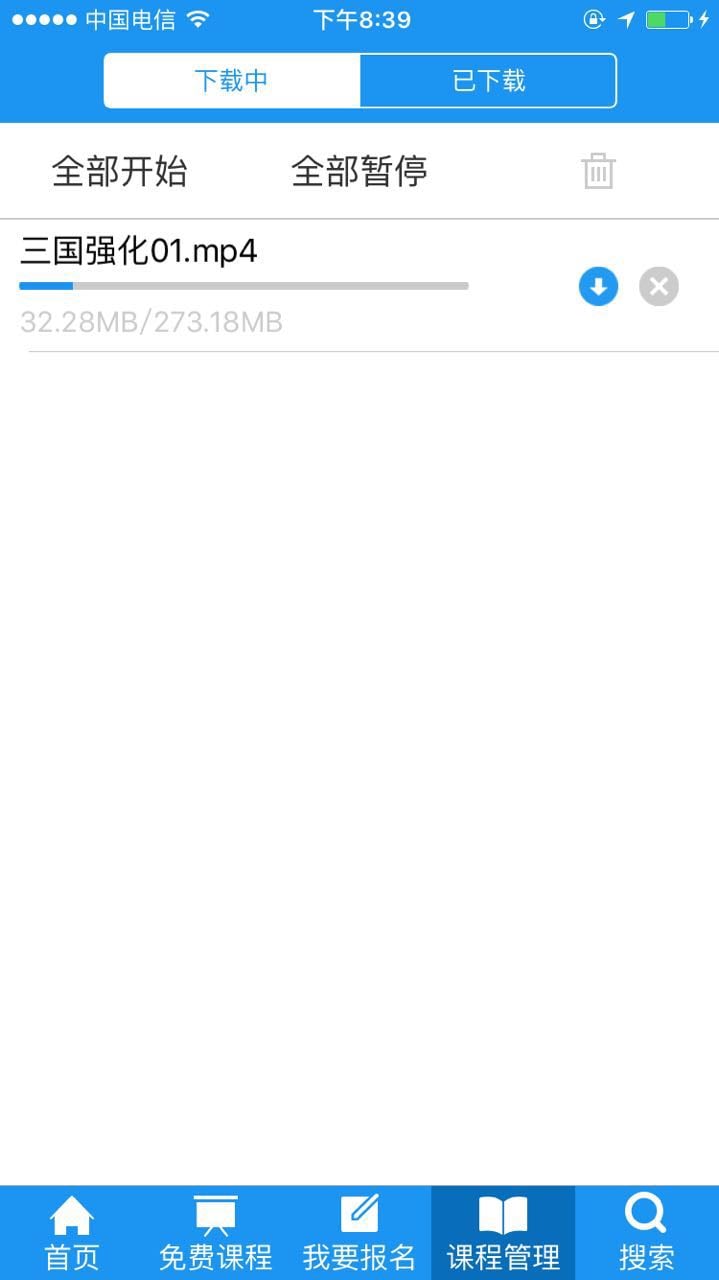Cancel the 三国强化01.mp4 download
This screenshot has height=1280, width=719.
coord(659,287)
